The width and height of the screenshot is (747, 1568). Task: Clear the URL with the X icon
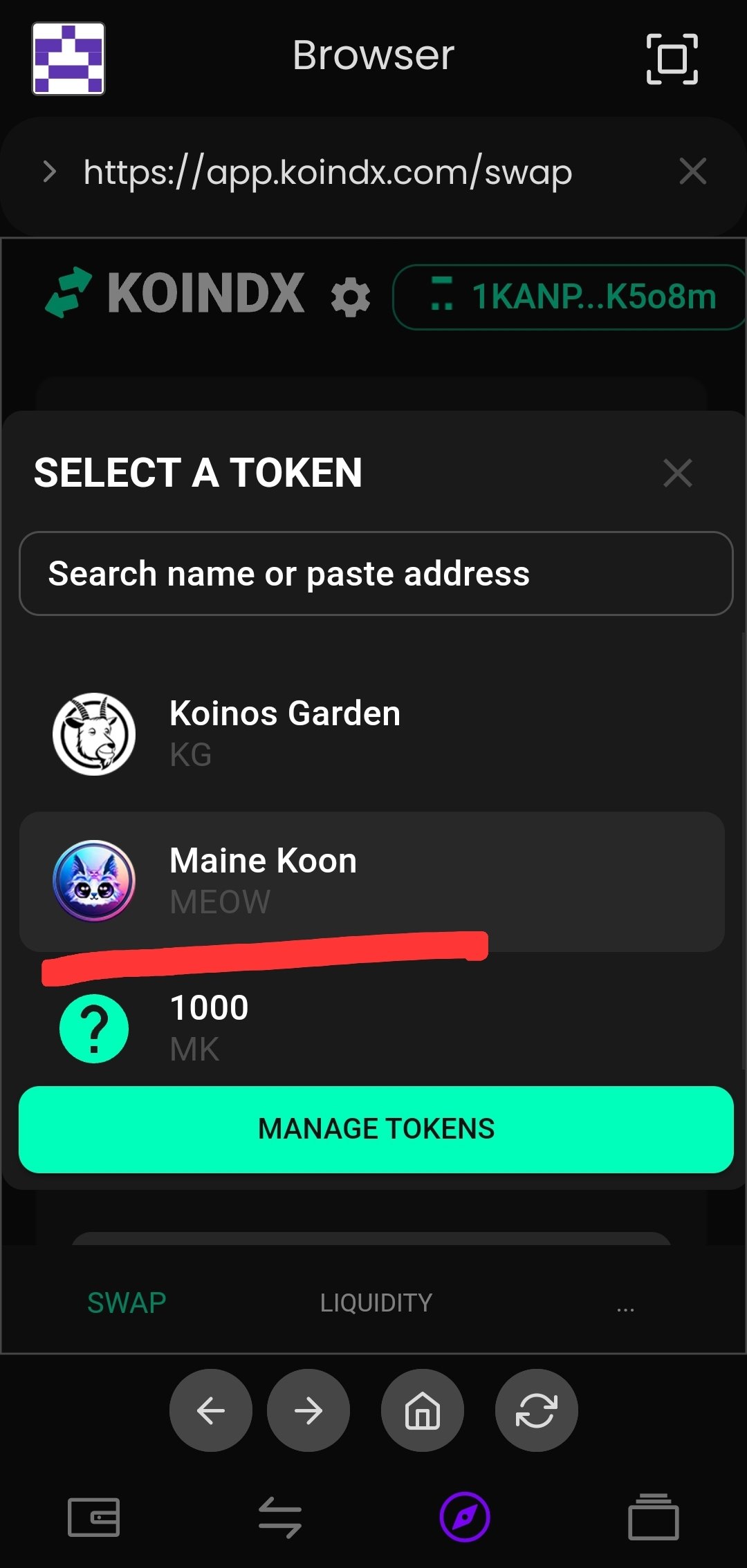pyautogui.click(x=692, y=171)
